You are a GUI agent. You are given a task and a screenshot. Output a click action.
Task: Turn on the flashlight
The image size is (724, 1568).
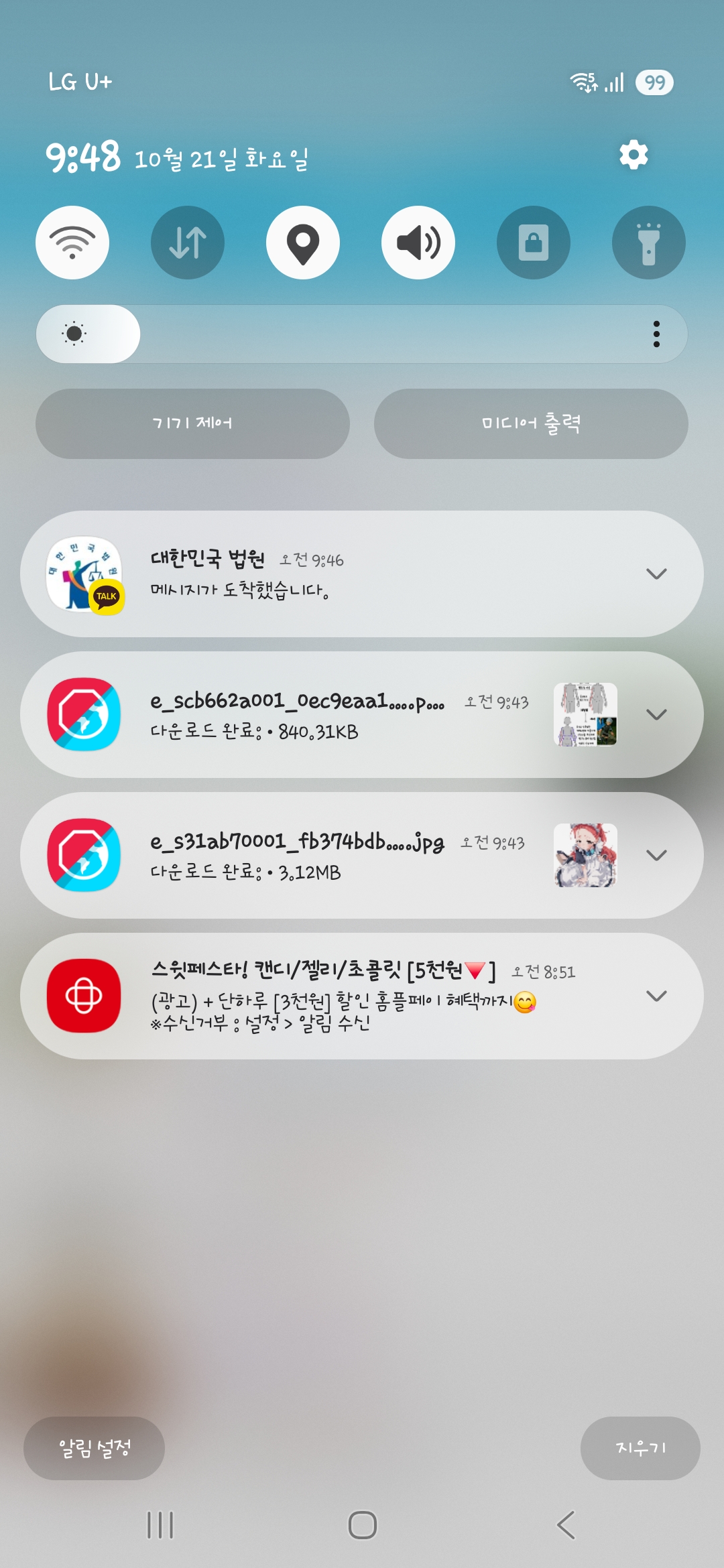(x=648, y=243)
